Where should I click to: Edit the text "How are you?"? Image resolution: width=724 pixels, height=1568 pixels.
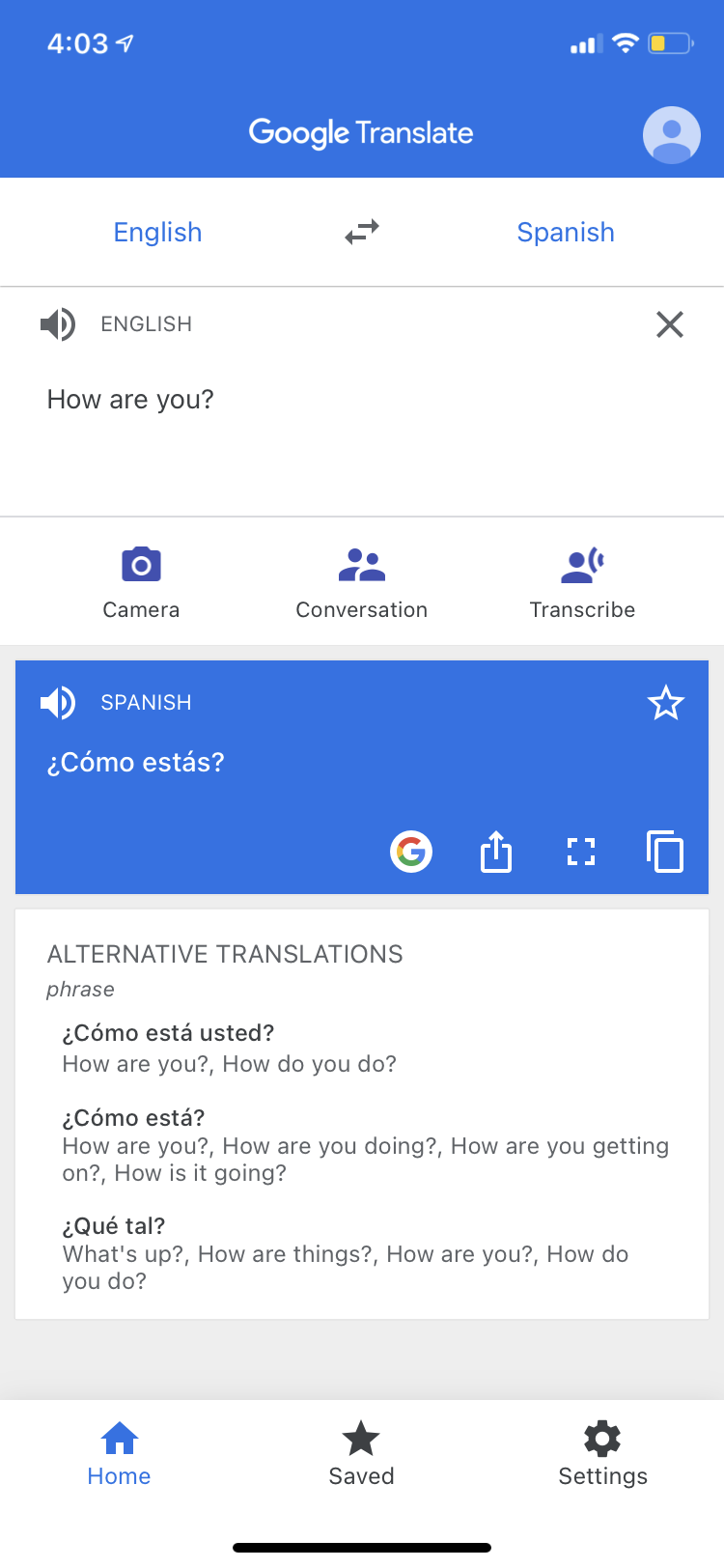point(131,400)
